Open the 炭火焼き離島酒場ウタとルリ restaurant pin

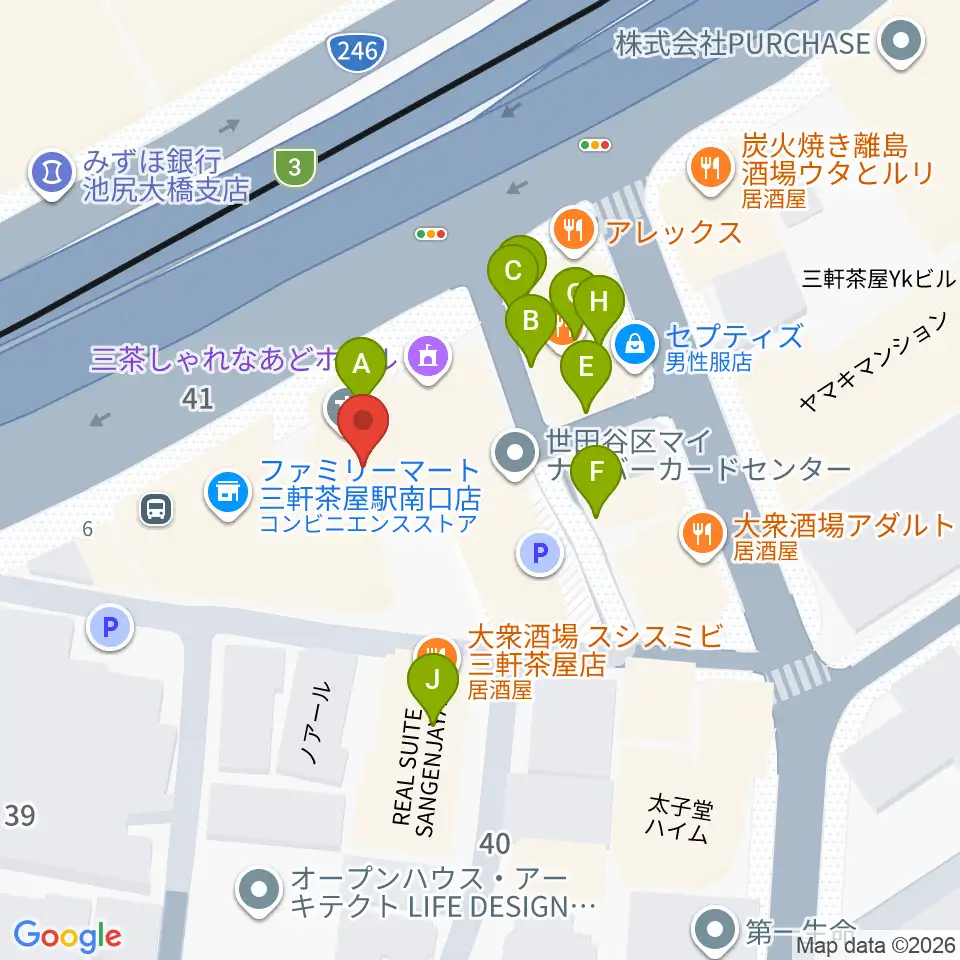[710, 167]
